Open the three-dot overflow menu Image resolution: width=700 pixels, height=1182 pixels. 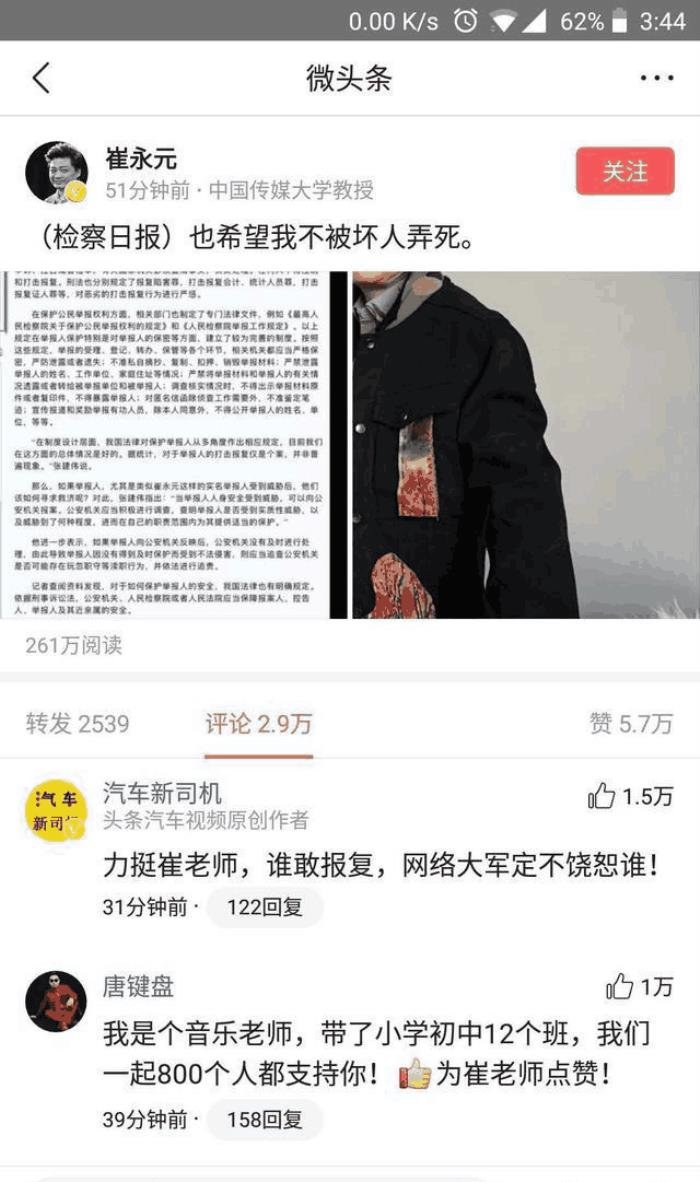point(656,78)
